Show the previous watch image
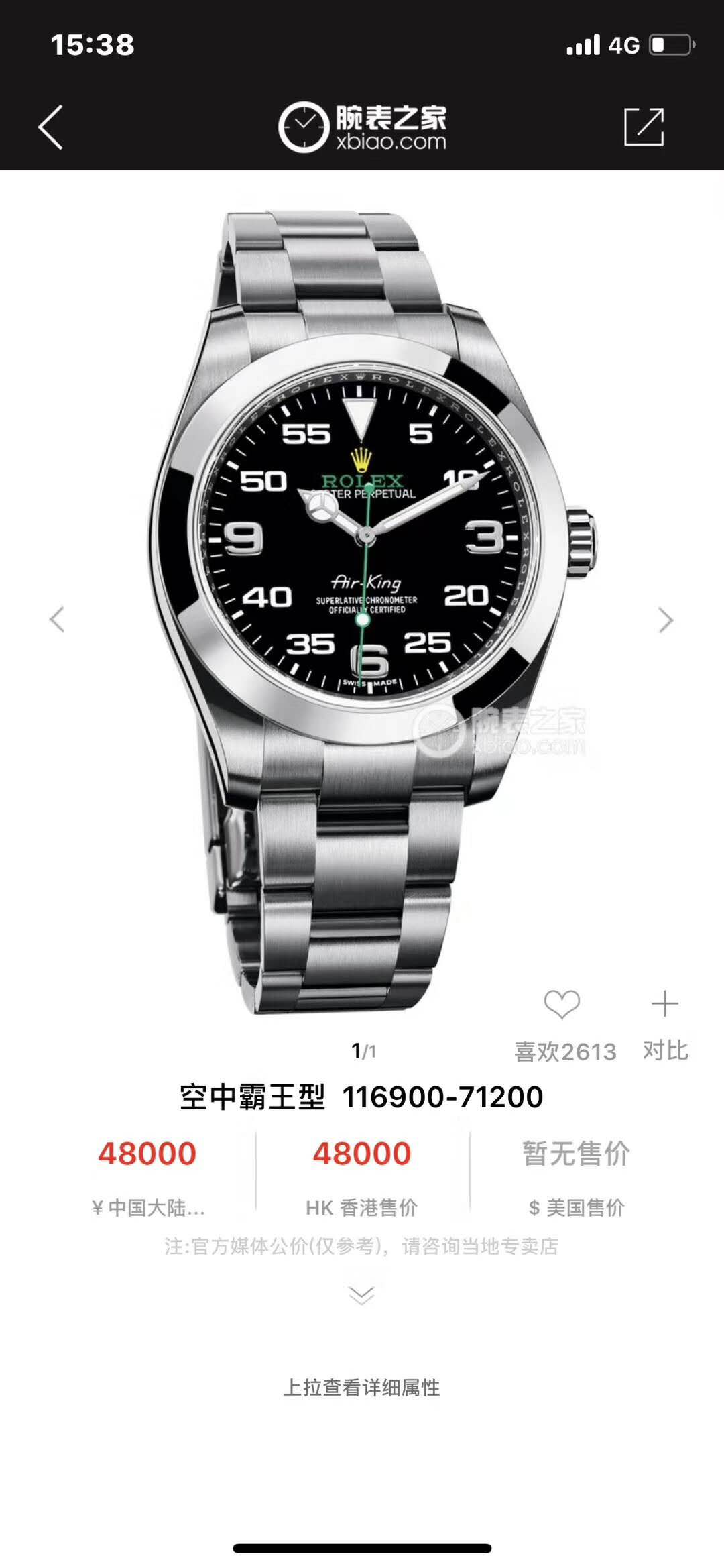The image size is (724, 1568). click(58, 620)
